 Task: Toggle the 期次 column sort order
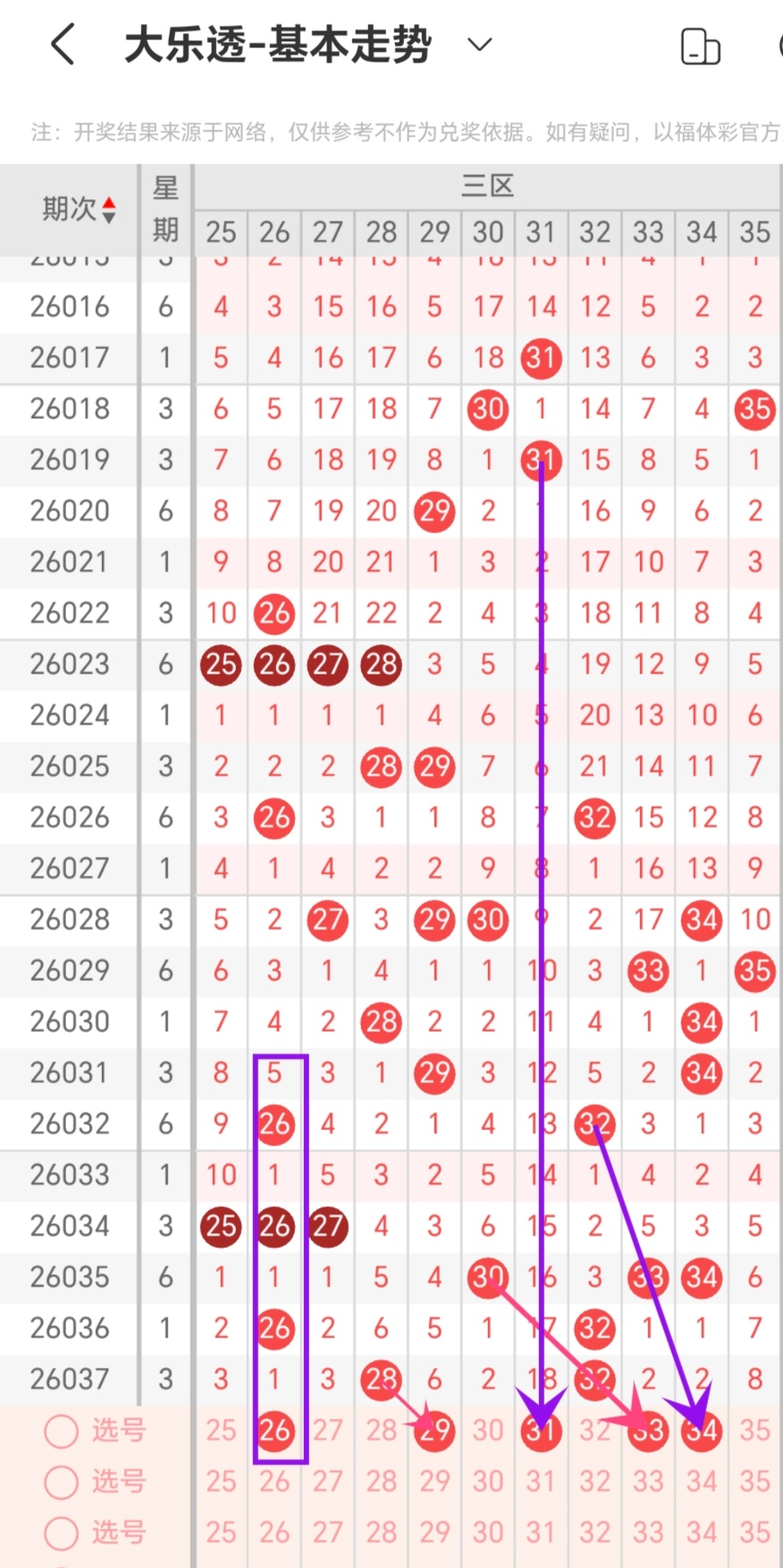(79, 209)
